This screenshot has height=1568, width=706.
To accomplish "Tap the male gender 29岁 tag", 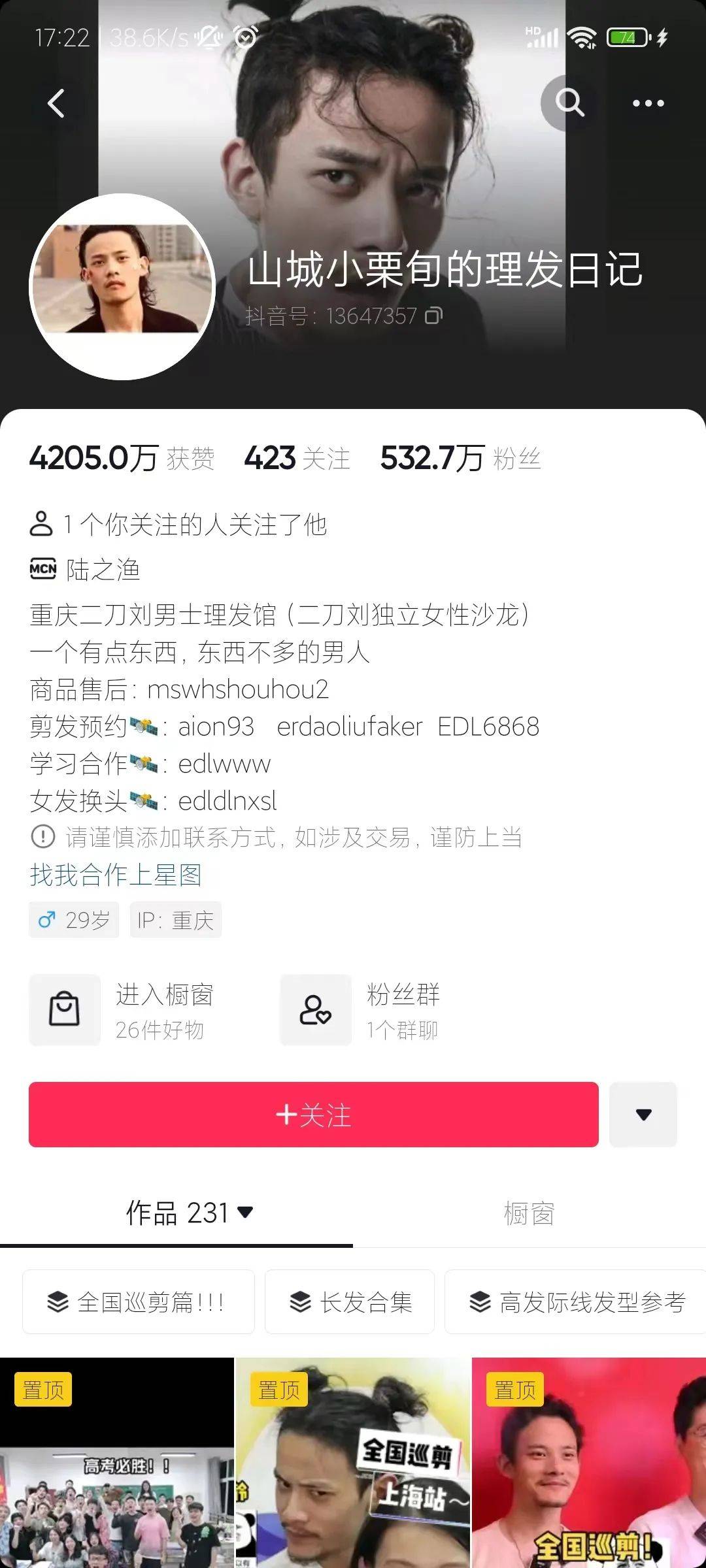I will click(x=73, y=920).
